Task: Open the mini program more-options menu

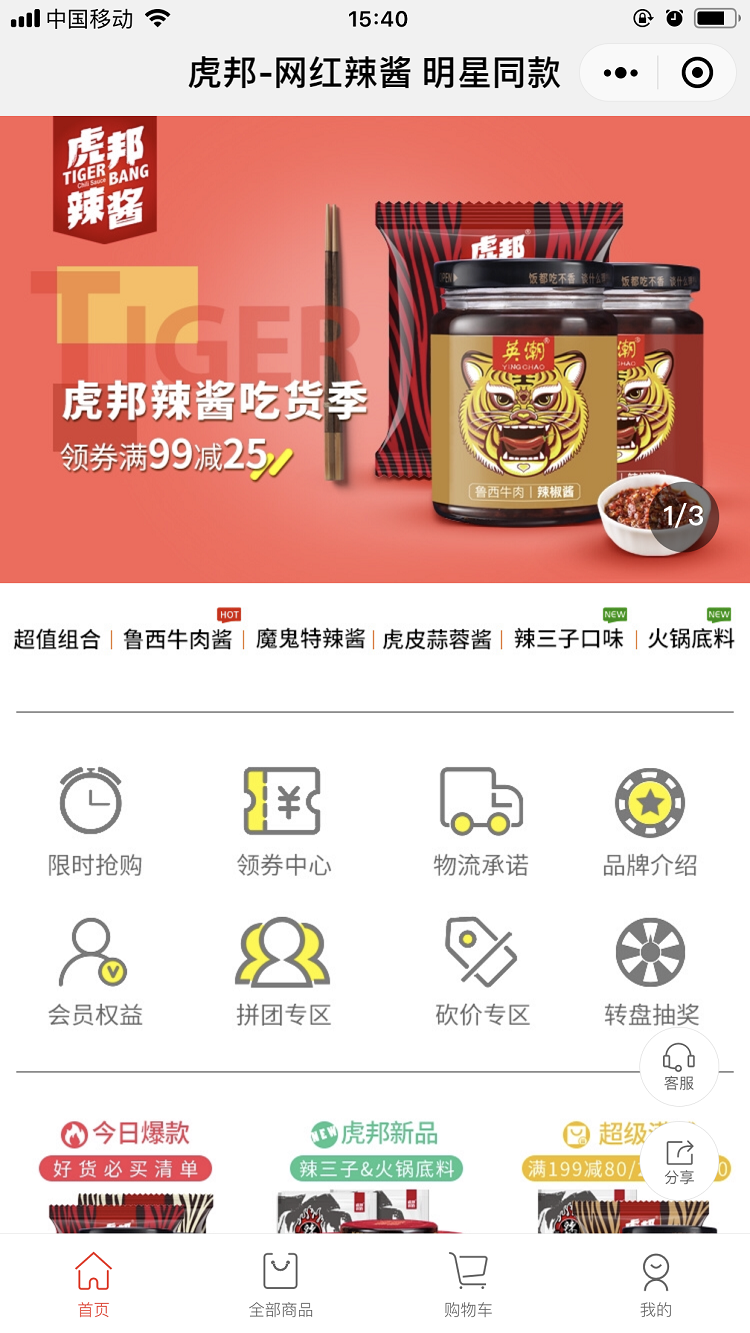Action: point(621,73)
